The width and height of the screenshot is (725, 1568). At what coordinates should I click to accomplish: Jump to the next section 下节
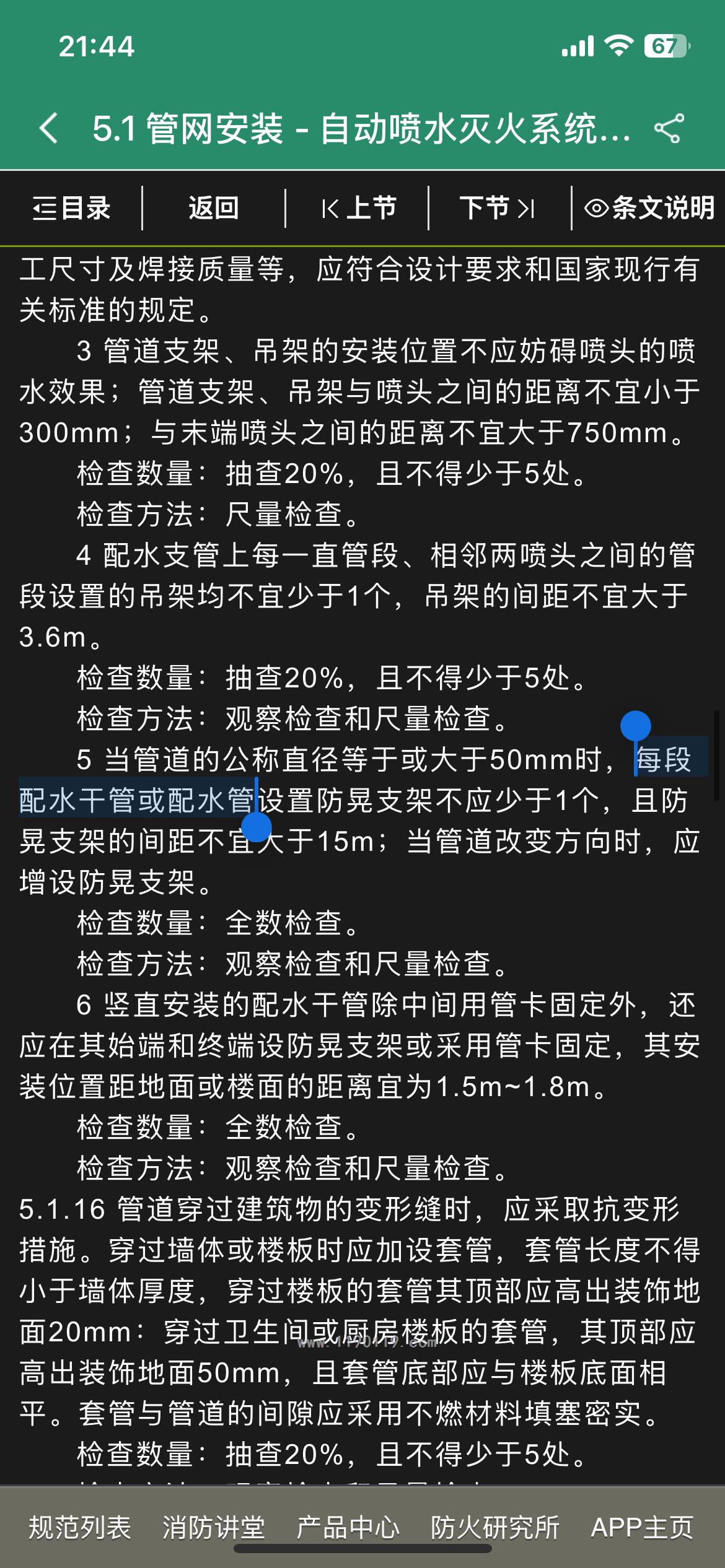(x=498, y=208)
